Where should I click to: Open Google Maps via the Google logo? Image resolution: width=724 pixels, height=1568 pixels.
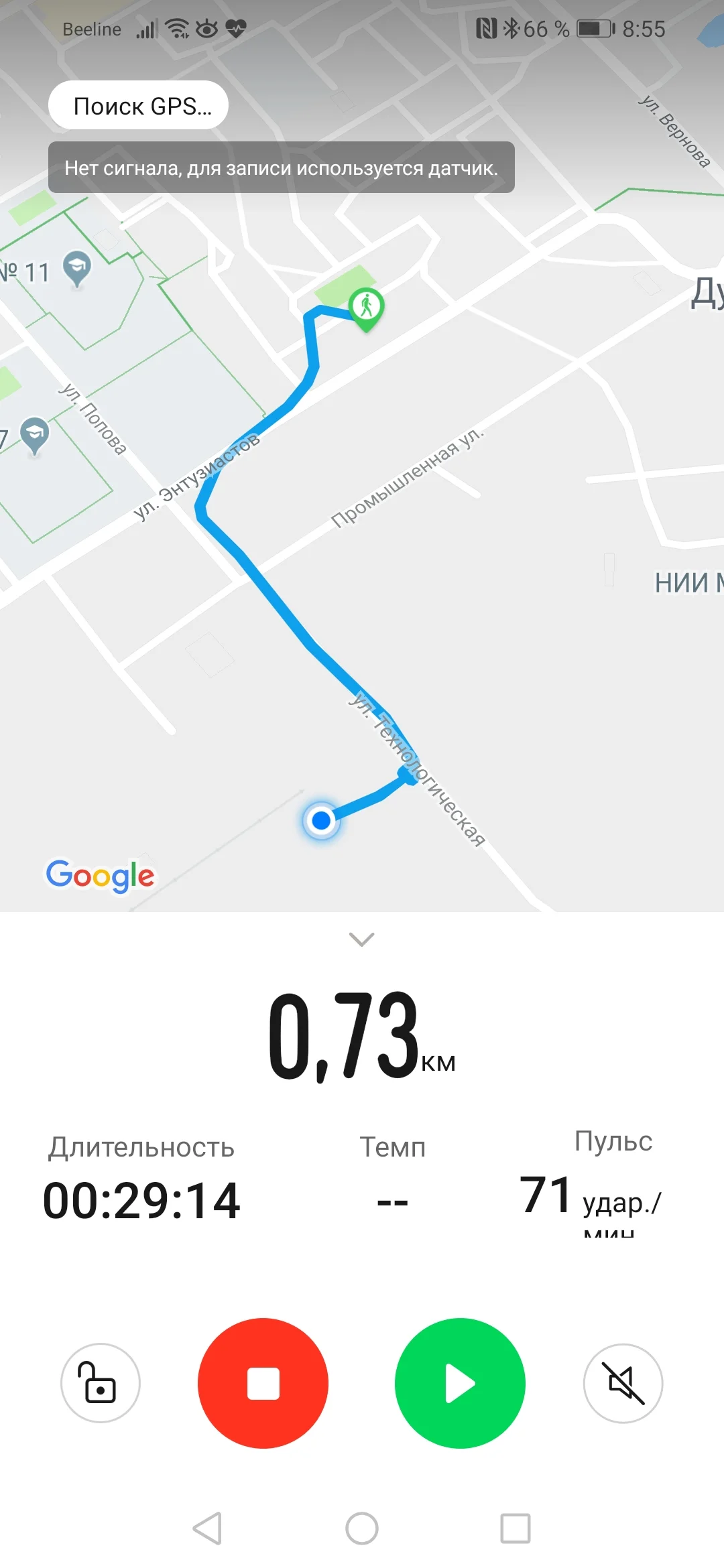[101, 875]
